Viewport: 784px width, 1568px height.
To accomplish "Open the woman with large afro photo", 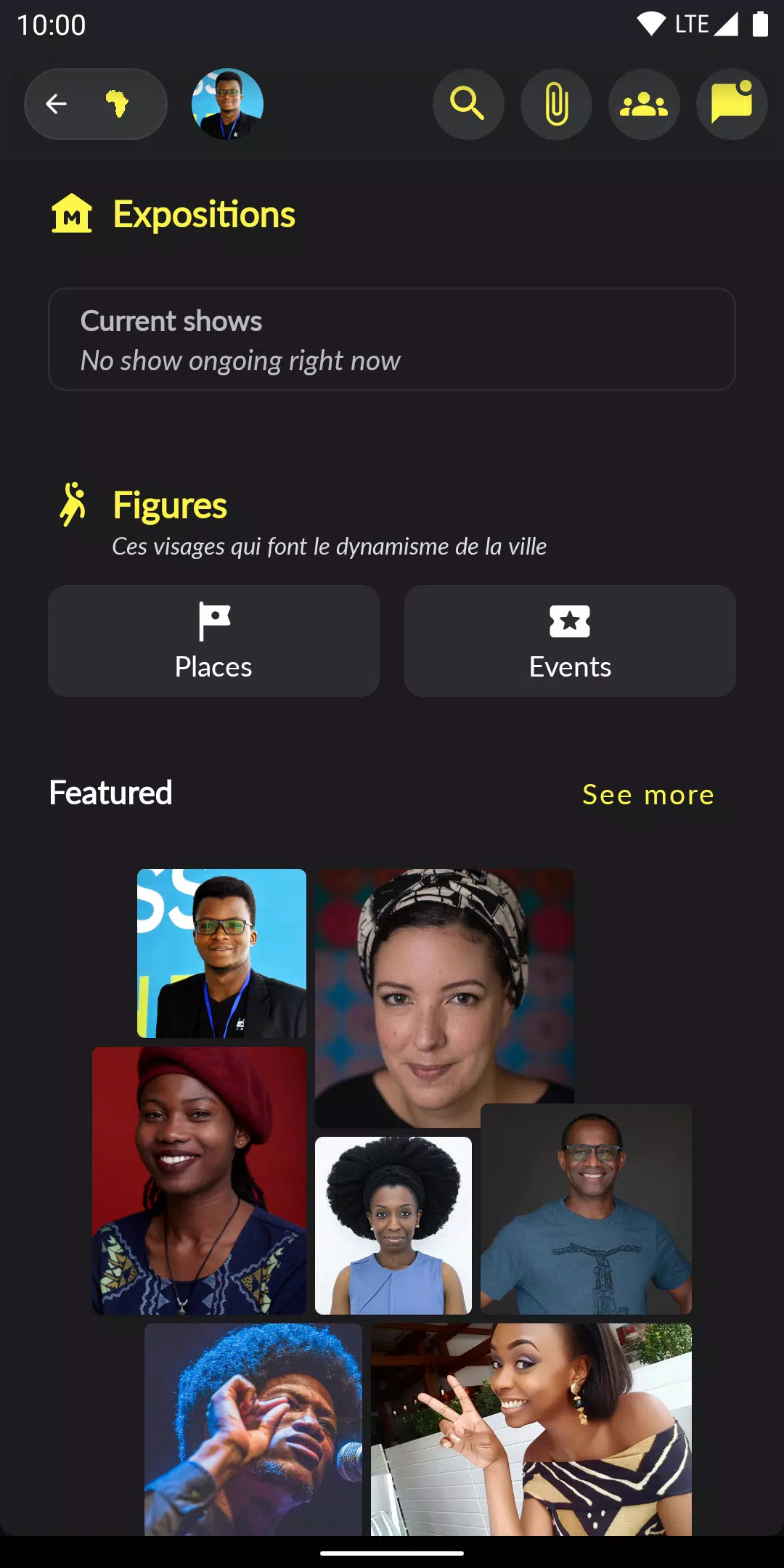I will pyautogui.click(x=393, y=1225).
